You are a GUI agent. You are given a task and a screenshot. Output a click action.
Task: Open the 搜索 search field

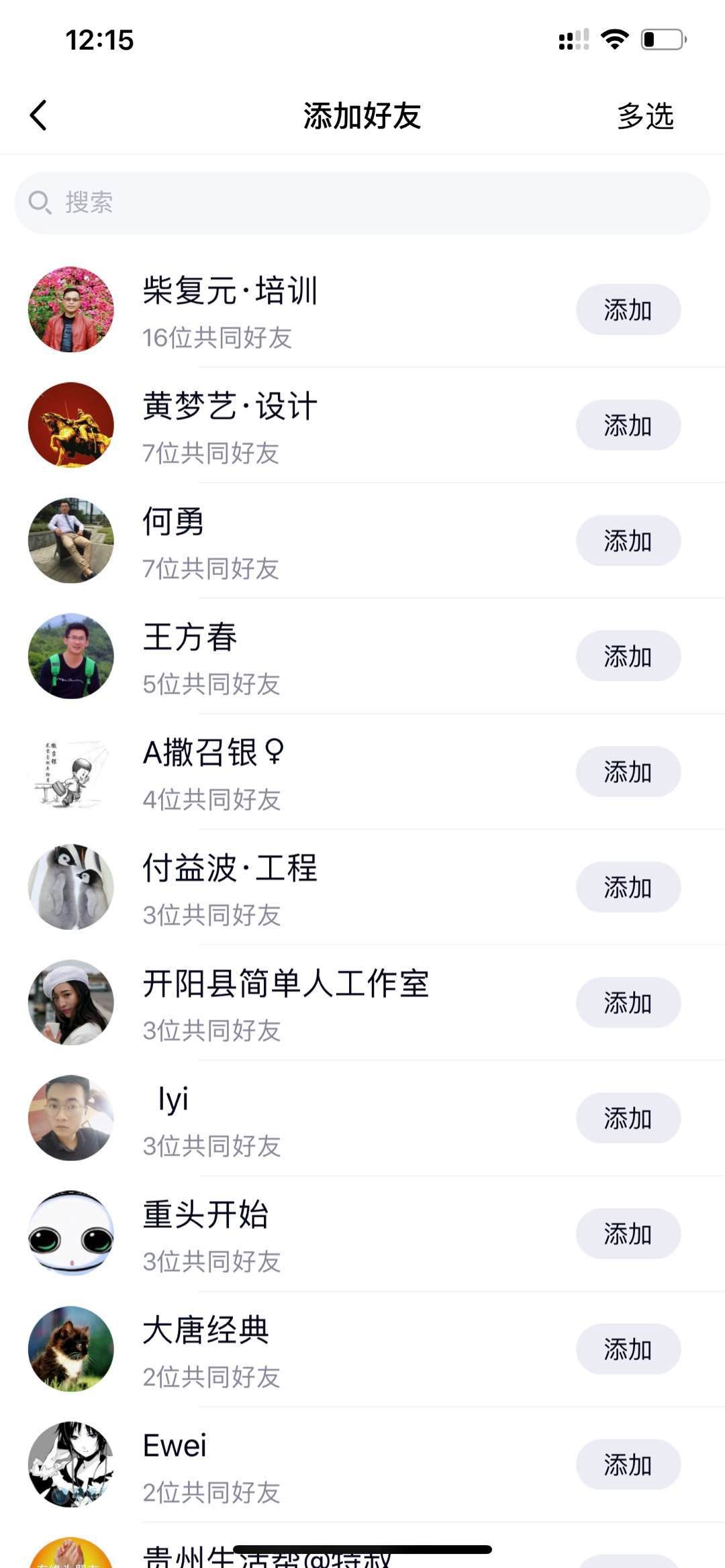362,203
